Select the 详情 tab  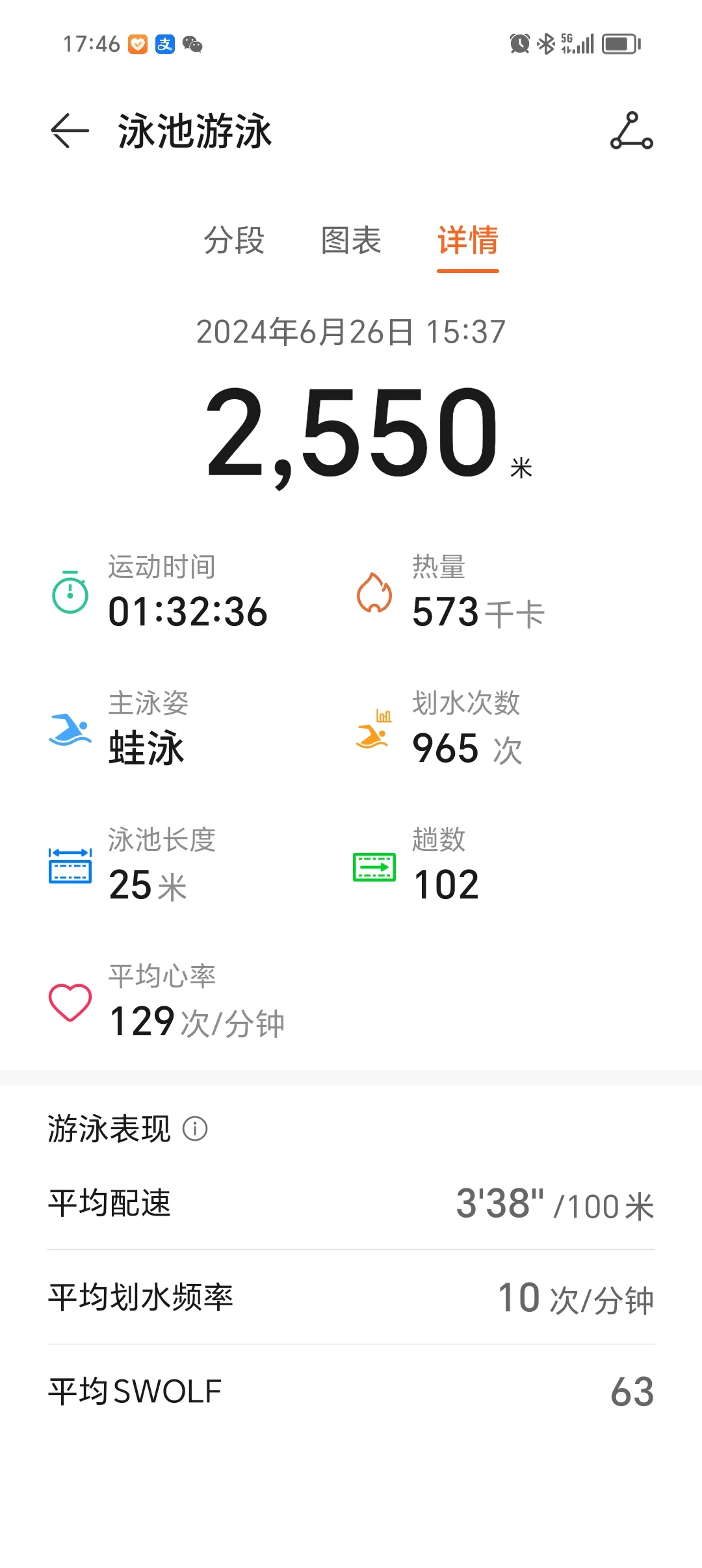tap(468, 241)
